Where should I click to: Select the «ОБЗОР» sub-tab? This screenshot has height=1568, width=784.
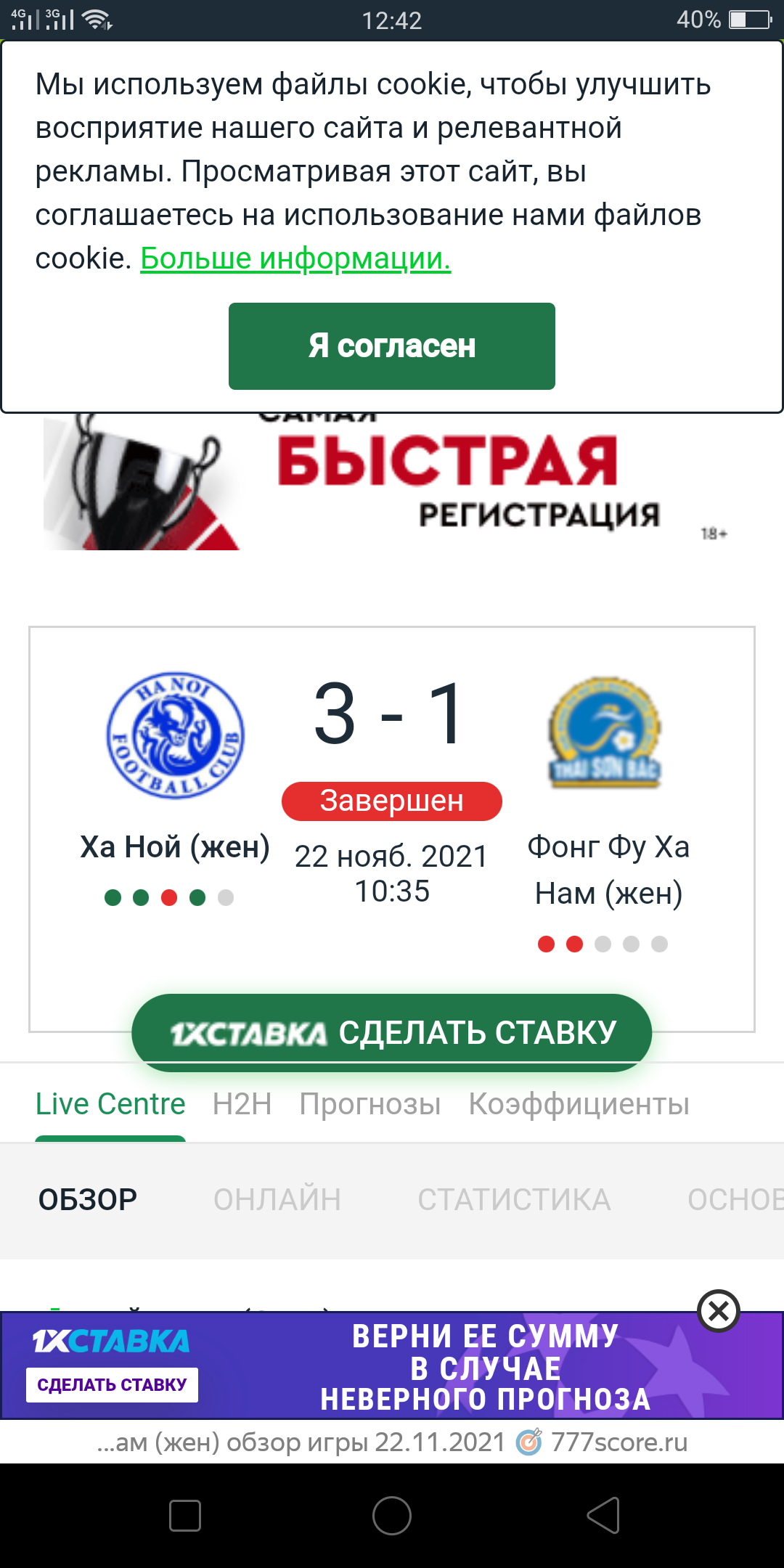pyautogui.click(x=88, y=1200)
